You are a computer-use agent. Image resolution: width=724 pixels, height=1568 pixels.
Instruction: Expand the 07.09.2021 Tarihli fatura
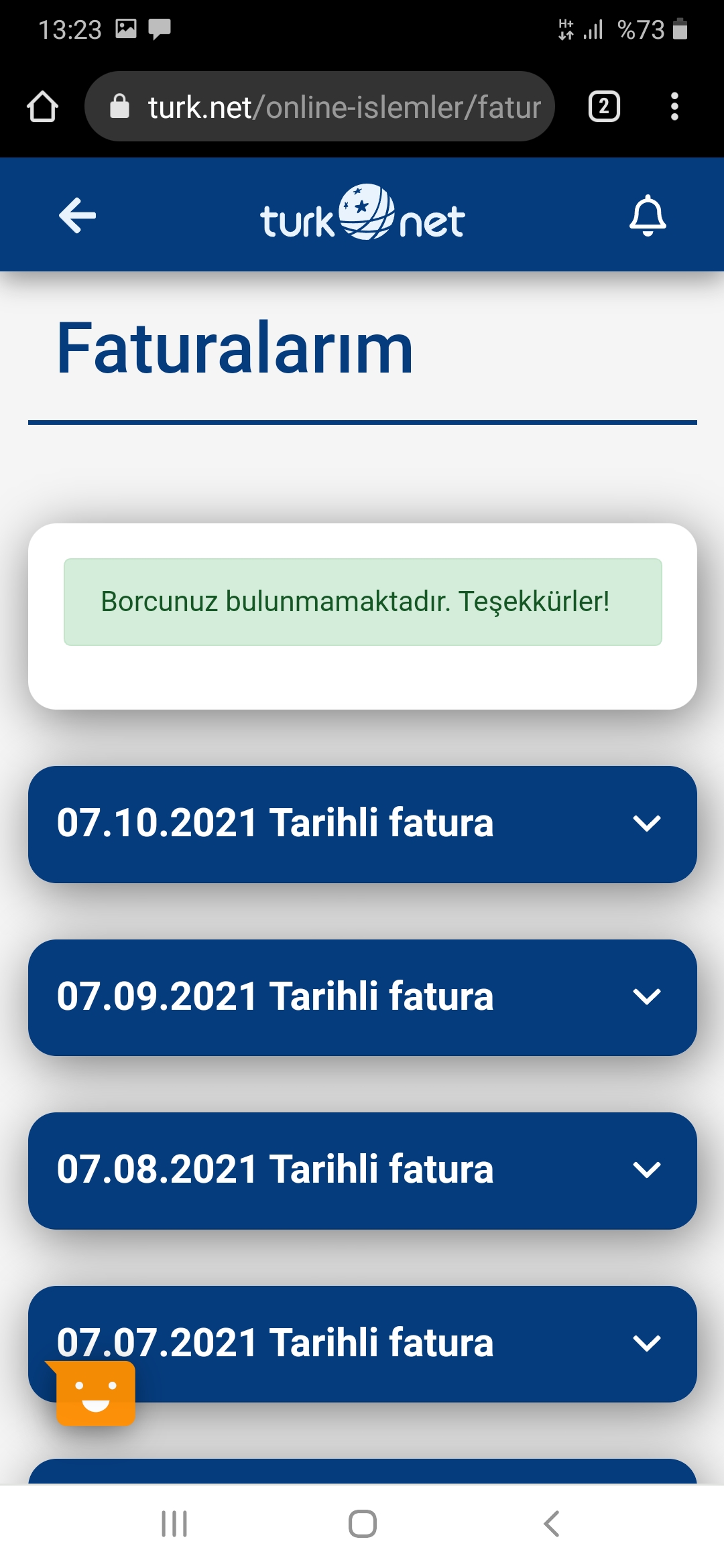tap(362, 998)
